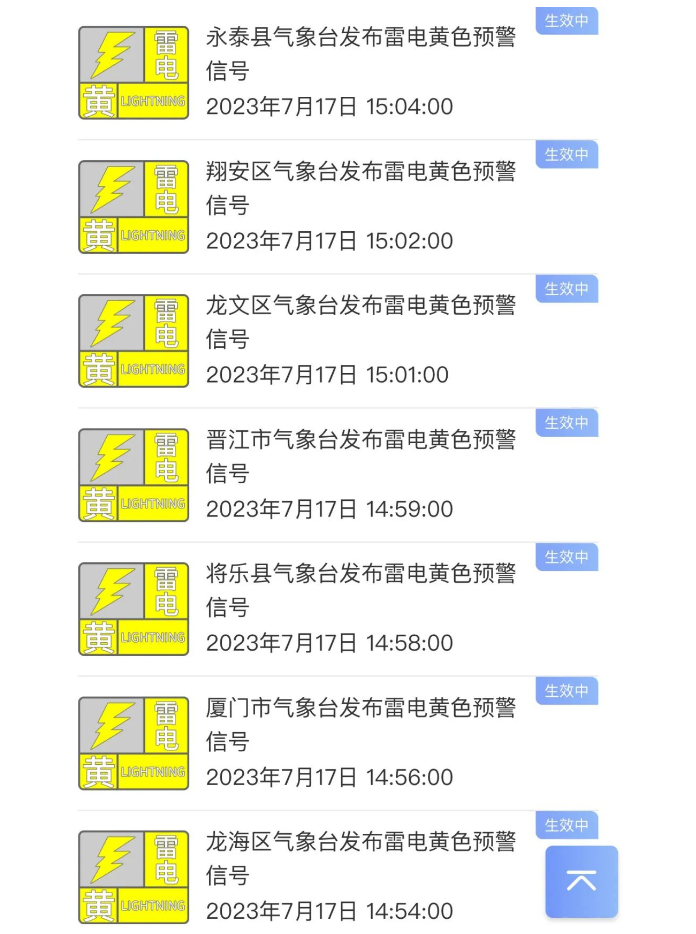696x934 pixels.
Task: View the 将乐县 lightning warning details
Action: (x=360, y=590)
